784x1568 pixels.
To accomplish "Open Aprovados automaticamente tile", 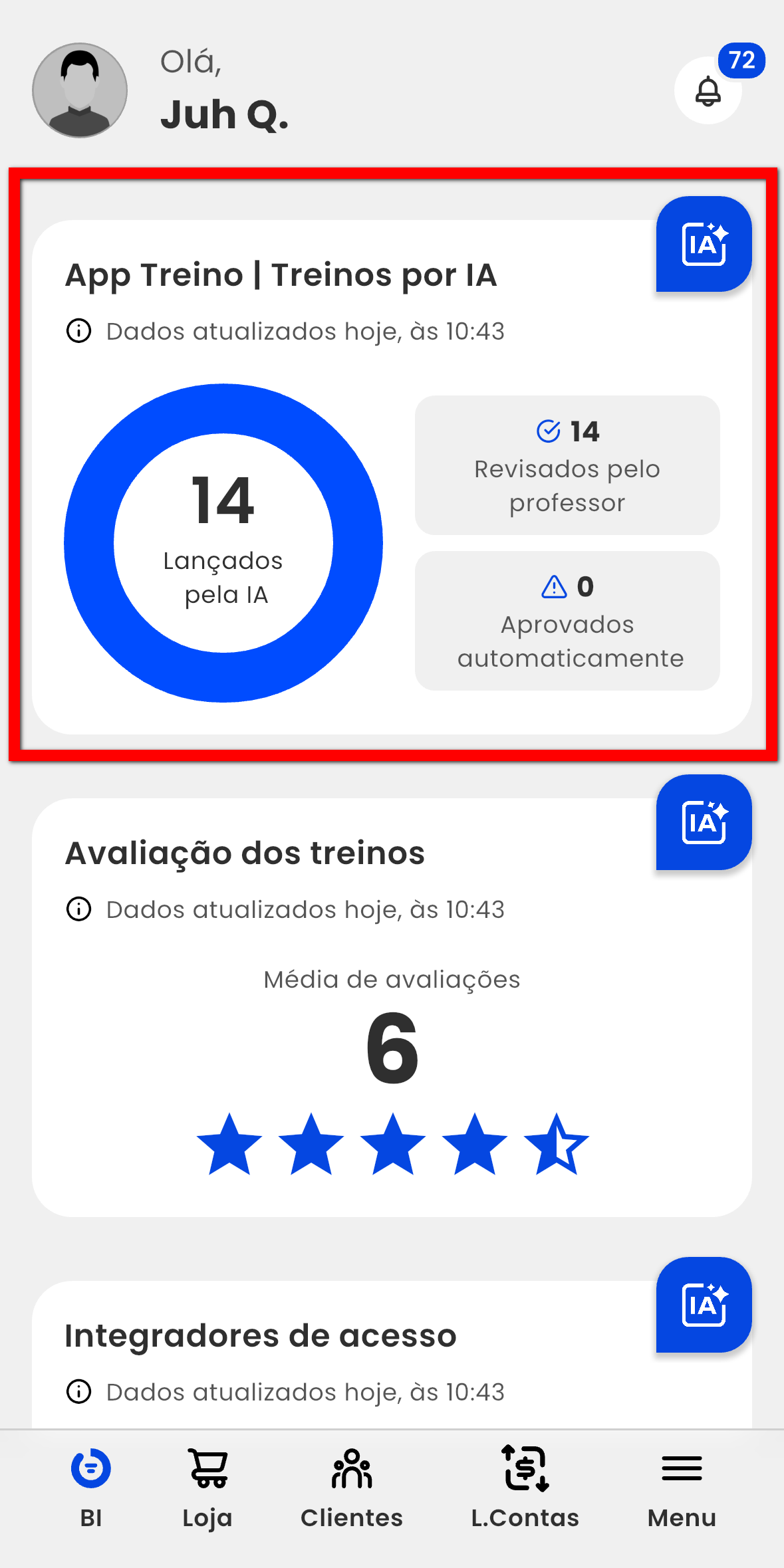I will click(x=567, y=621).
